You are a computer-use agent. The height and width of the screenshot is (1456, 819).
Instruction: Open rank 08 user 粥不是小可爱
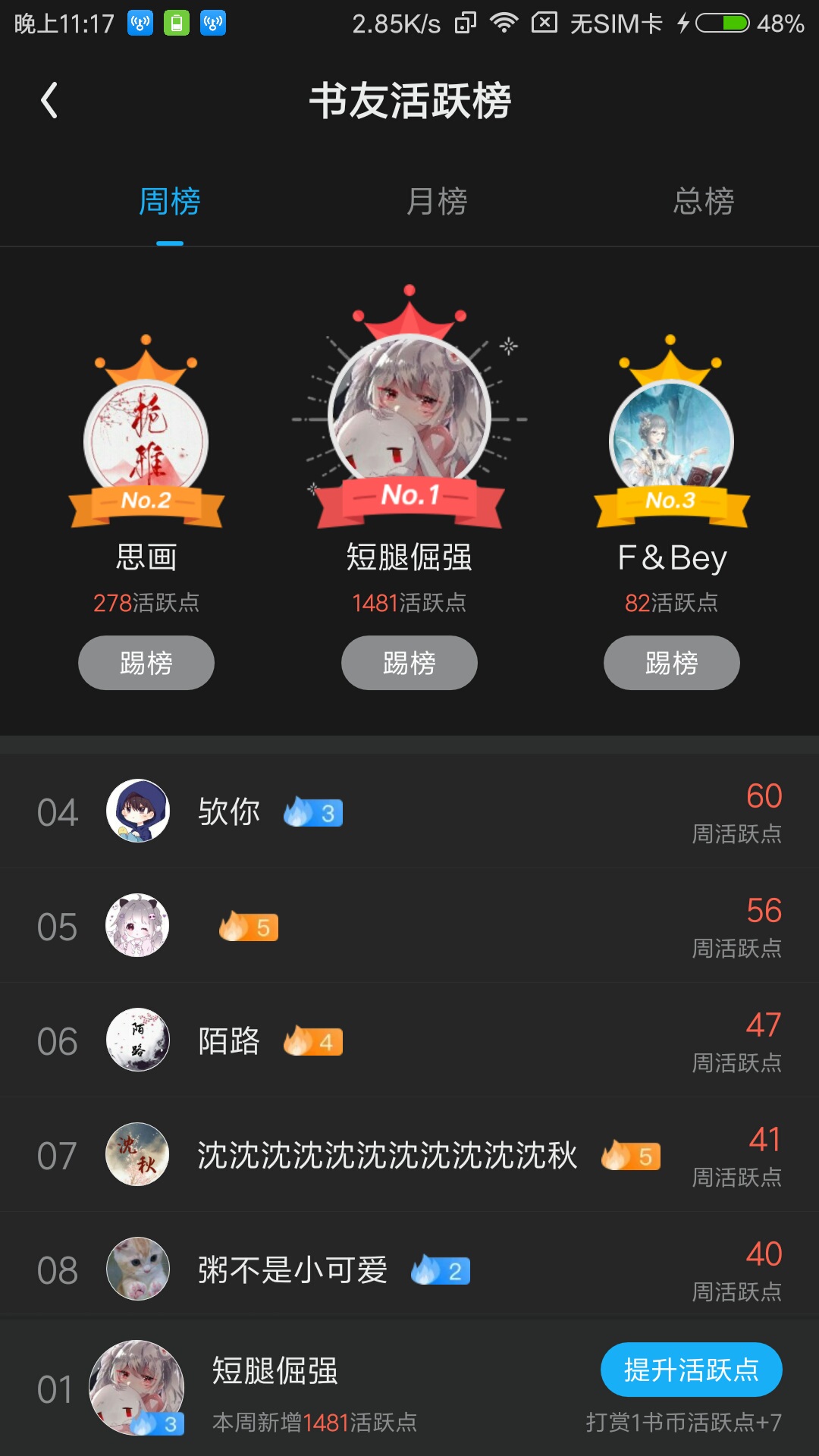[409, 1269]
